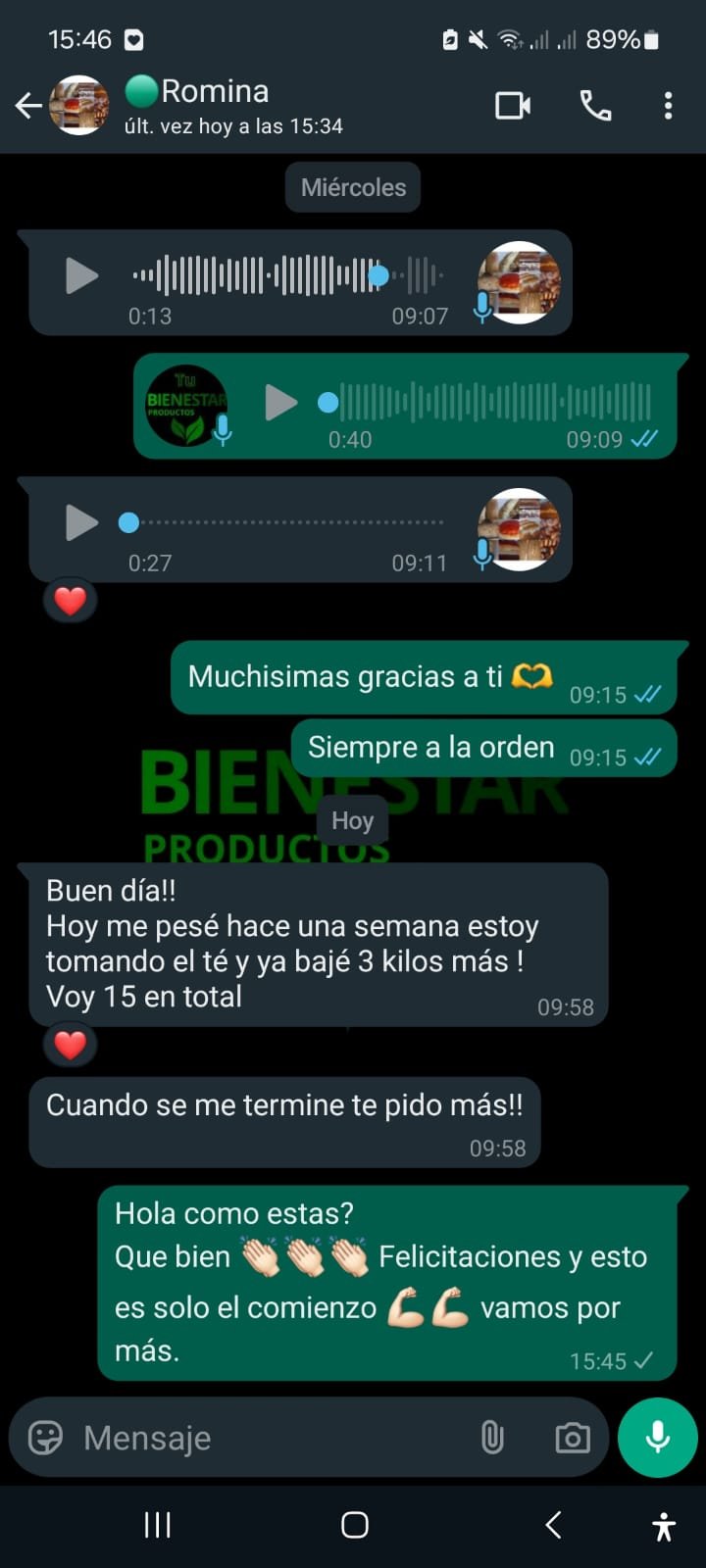Play the 0:40 voice message
Image resolution: width=706 pixels, height=1568 pixels.
pyautogui.click(x=280, y=402)
